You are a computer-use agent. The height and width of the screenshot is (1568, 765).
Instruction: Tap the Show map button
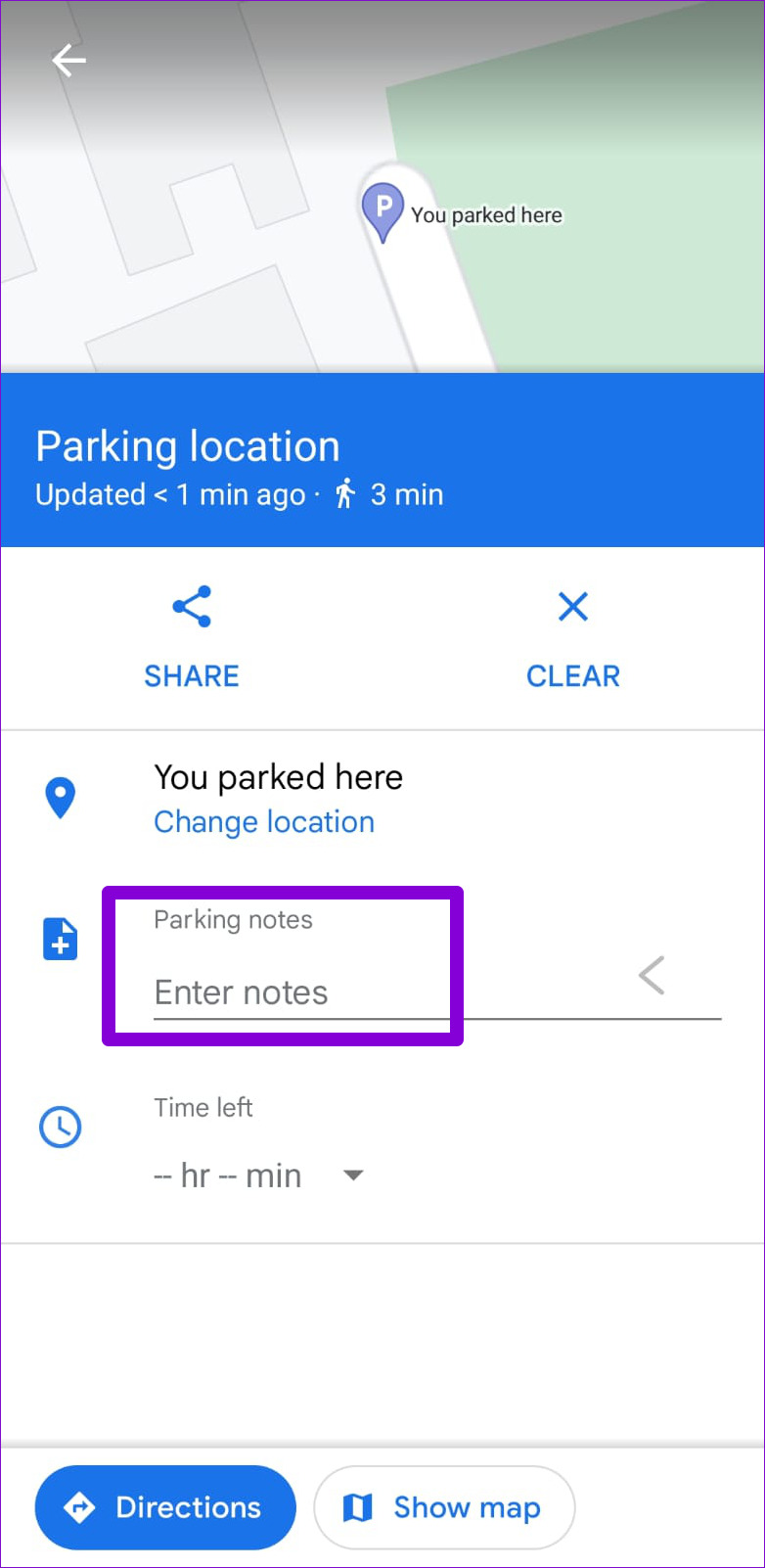pyautogui.click(x=444, y=1507)
